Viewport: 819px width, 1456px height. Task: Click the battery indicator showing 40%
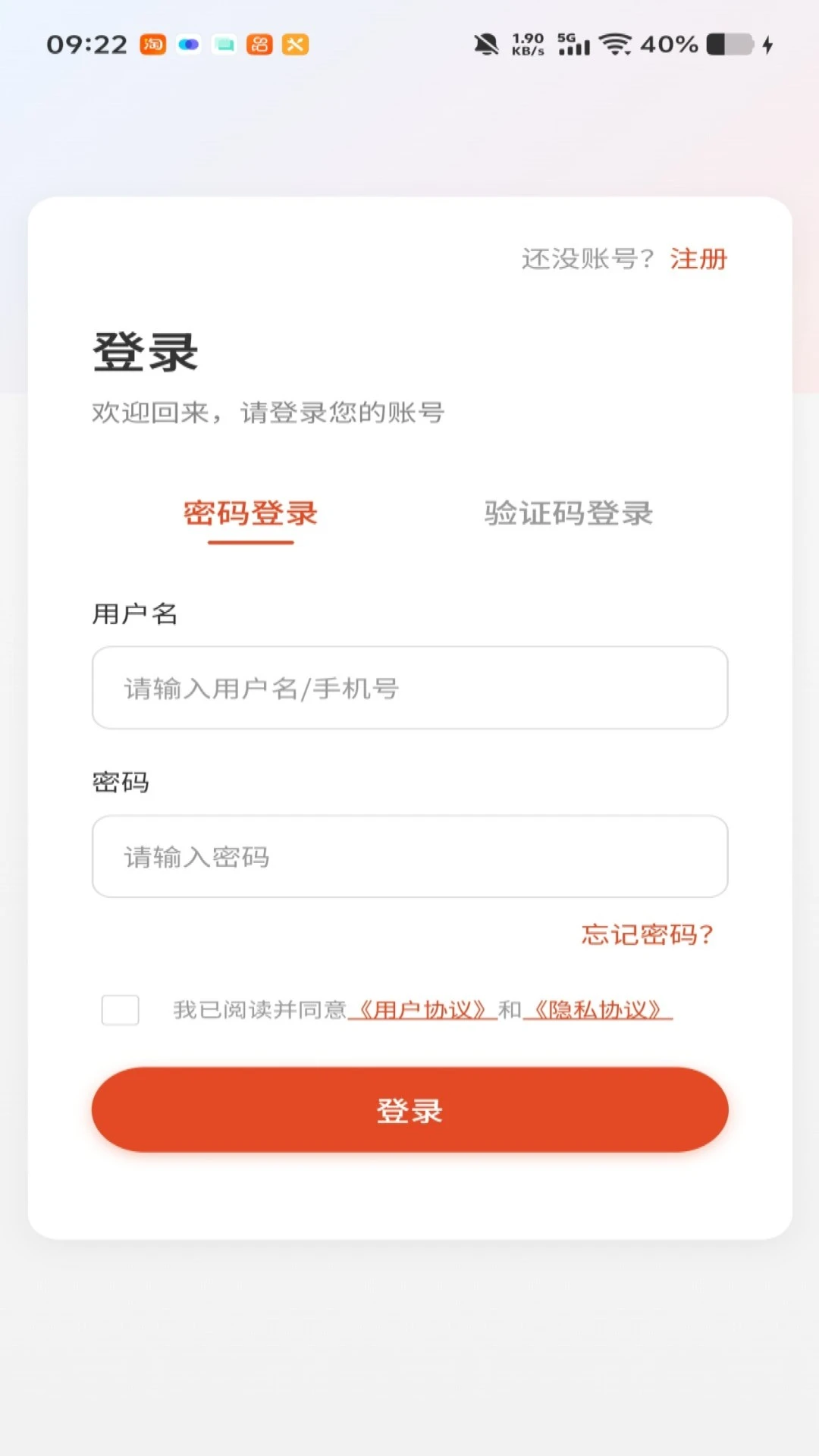721,44
